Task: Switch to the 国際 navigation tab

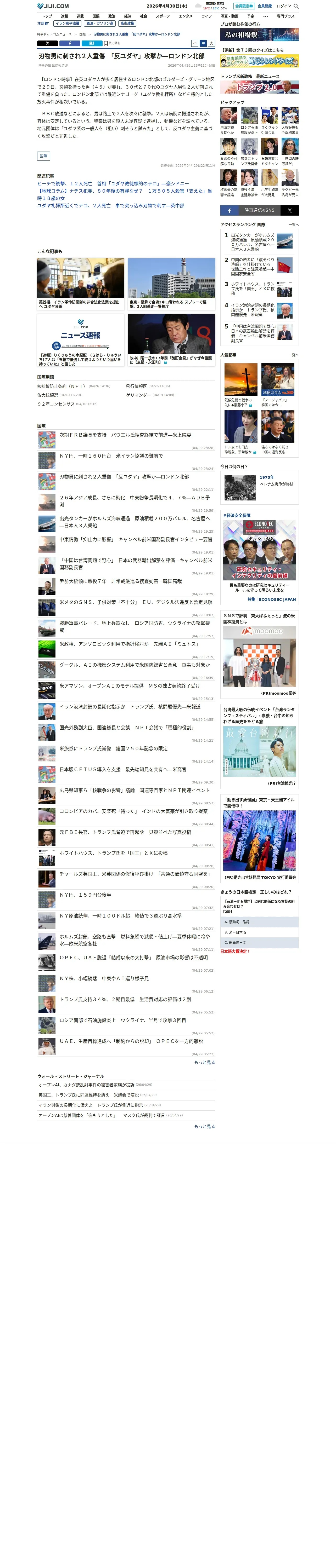Action: pyautogui.click(x=96, y=16)
